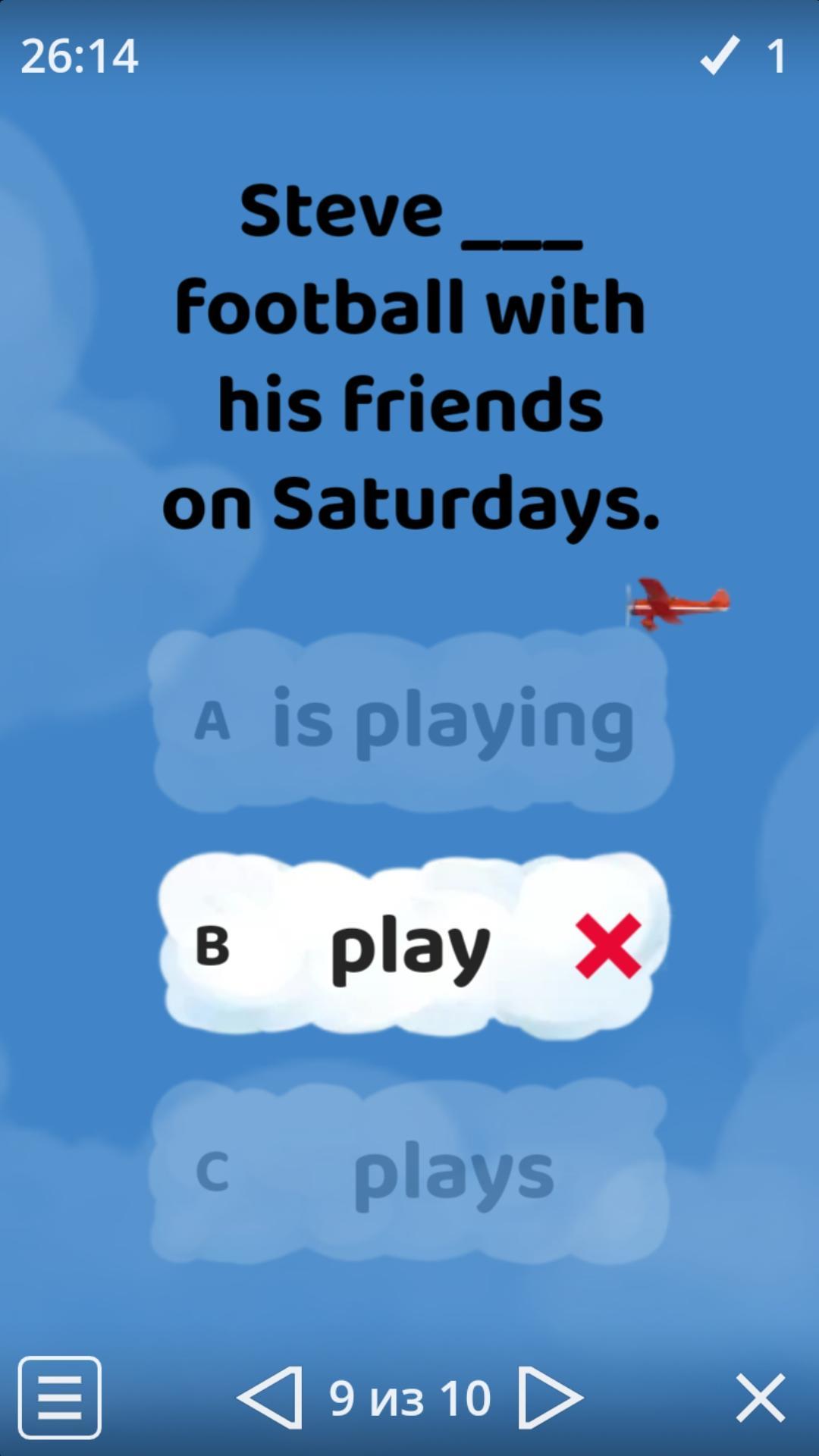Screen dimensions: 819x1456
Task: Select answer A "is playing"
Action: (413, 720)
